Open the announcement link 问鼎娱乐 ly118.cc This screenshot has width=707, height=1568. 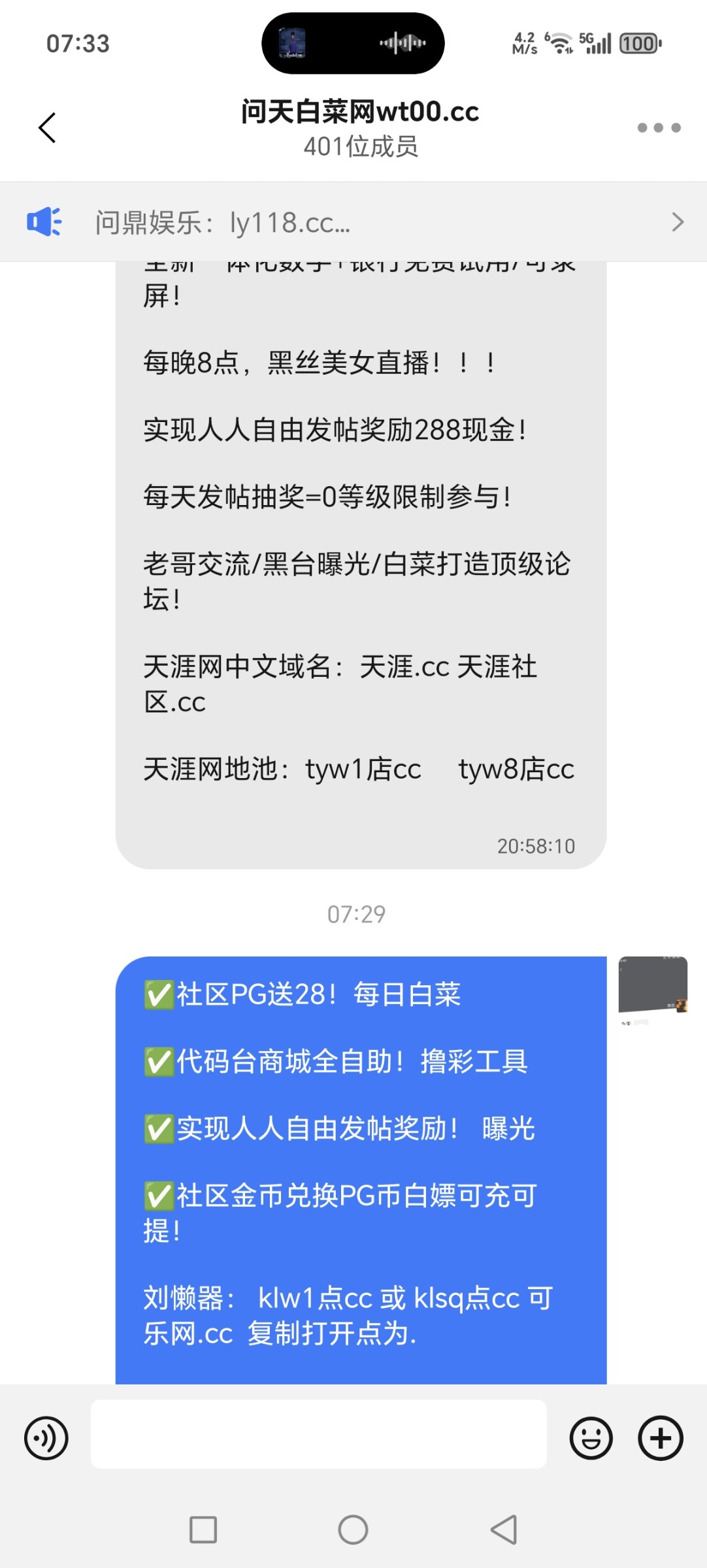click(222, 223)
